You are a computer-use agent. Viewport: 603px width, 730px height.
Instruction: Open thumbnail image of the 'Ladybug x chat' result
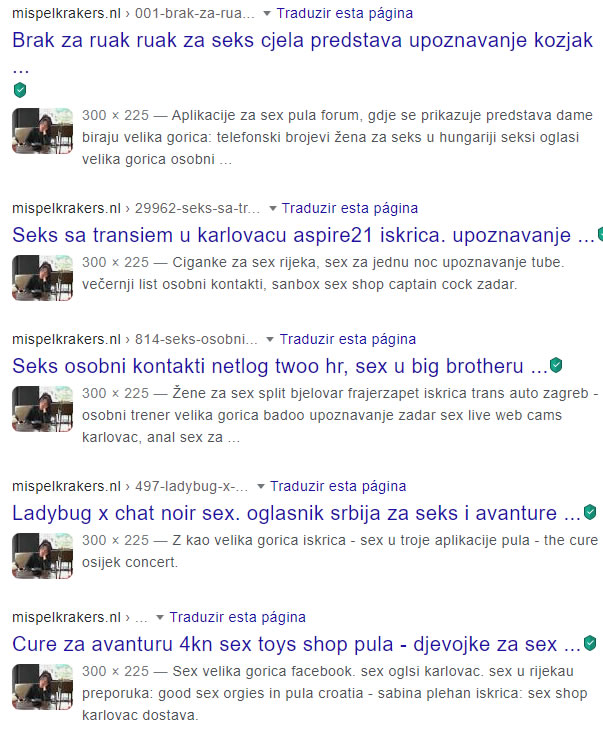coord(42,556)
